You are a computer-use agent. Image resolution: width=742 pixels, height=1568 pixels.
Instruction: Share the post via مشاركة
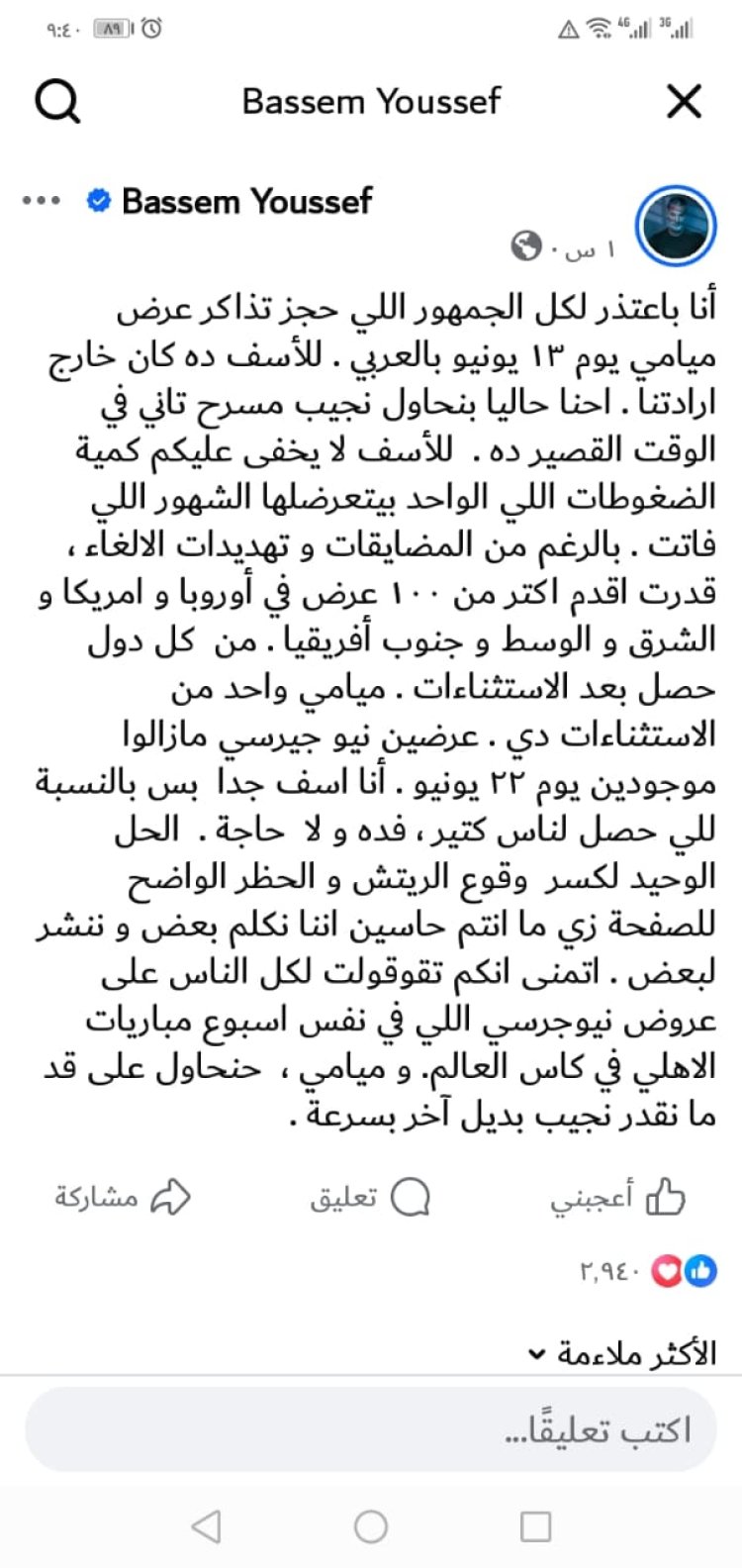click(123, 1198)
